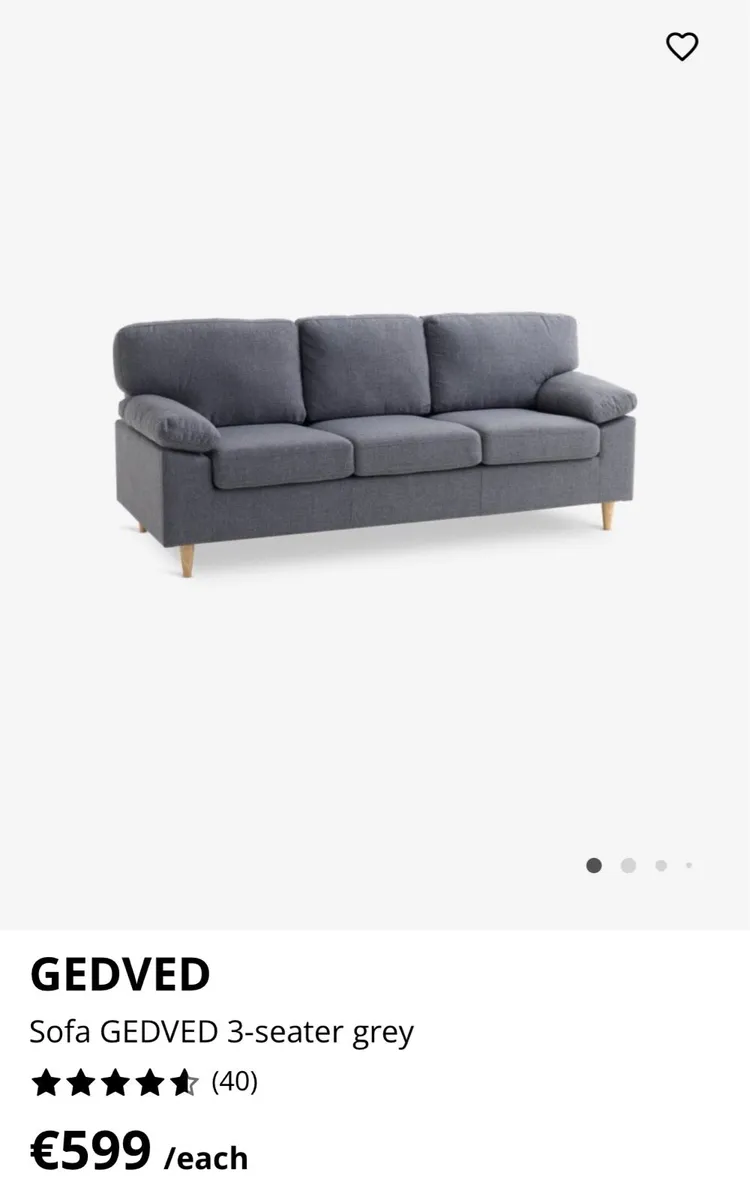Click the /each unit label
Image resolution: width=750 pixels, height=1200 pixels.
[209, 1158]
